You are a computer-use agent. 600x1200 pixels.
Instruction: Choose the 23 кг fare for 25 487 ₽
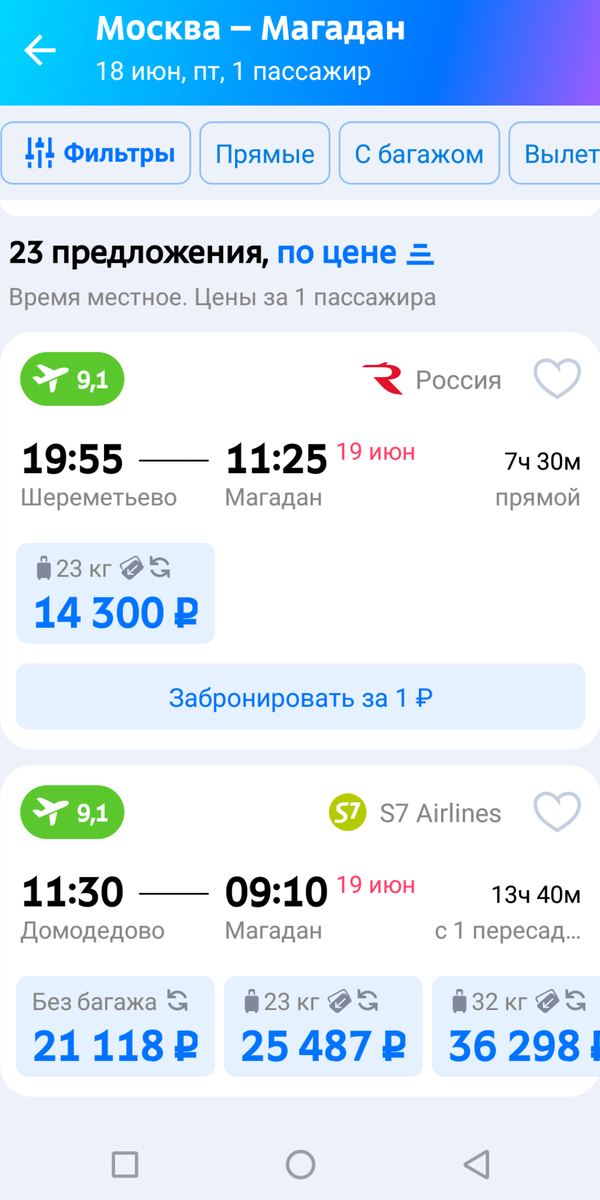[323, 1026]
